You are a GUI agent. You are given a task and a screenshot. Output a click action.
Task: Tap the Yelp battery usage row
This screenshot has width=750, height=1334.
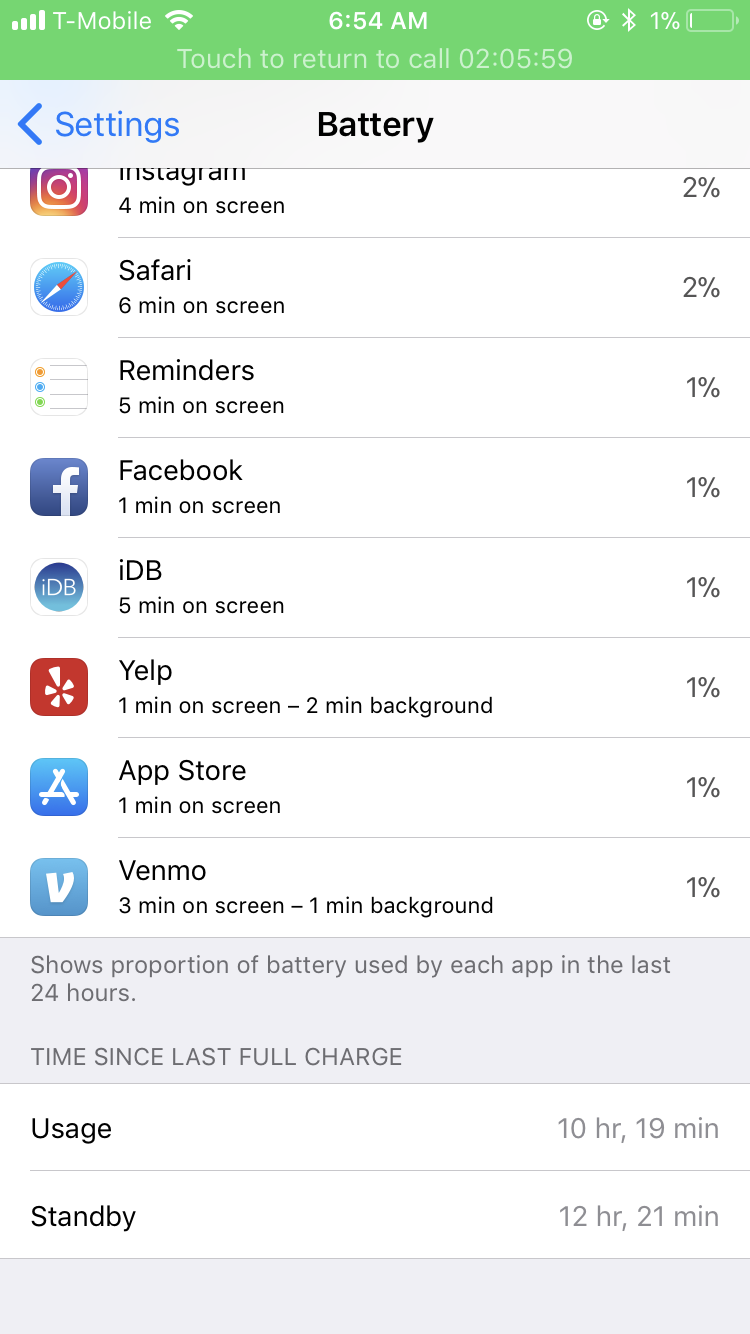pos(375,688)
